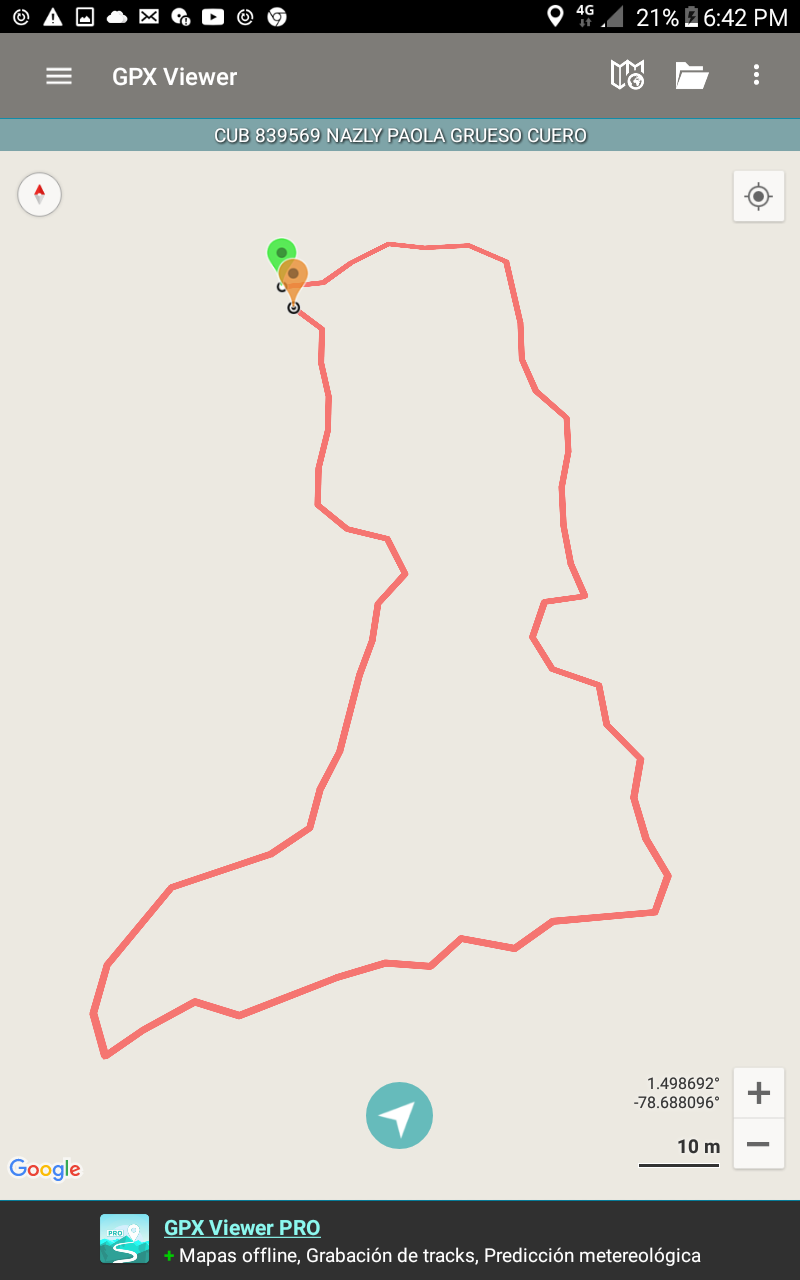Zoom in on the map
Viewport: 800px width, 1280px height.
tap(758, 1094)
